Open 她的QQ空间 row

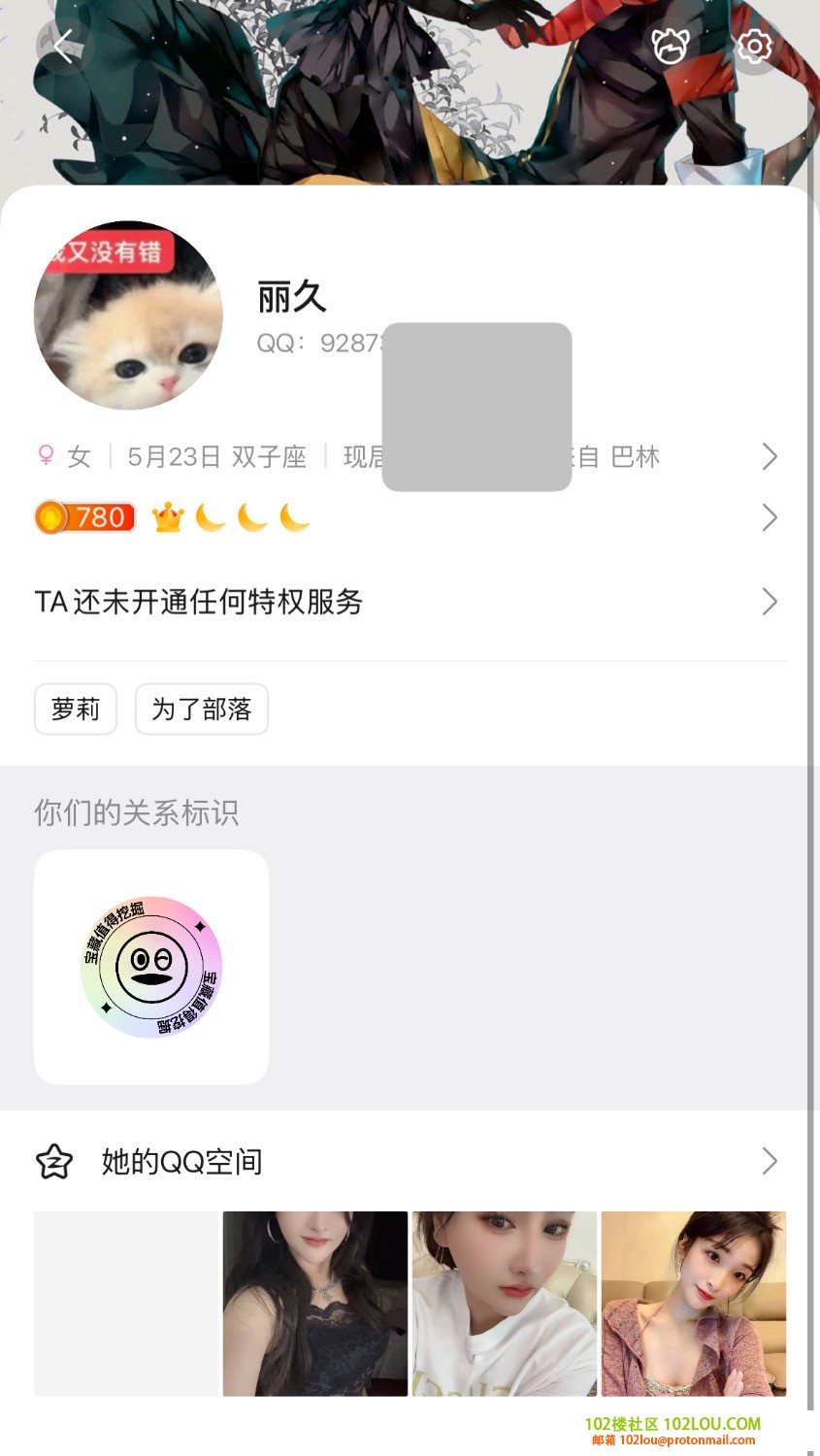[x=406, y=1161]
